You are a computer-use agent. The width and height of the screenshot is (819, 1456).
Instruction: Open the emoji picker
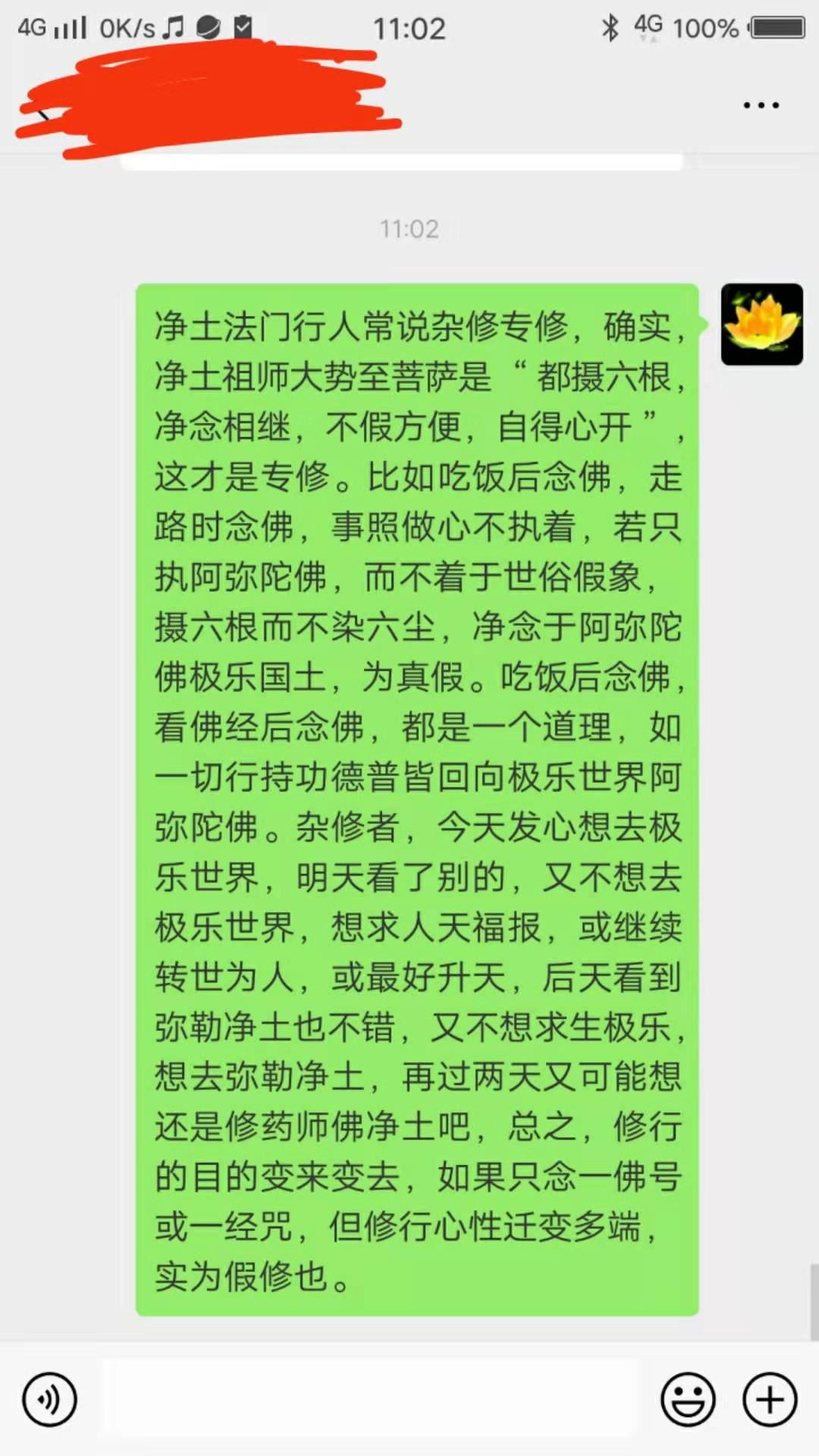click(688, 1399)
